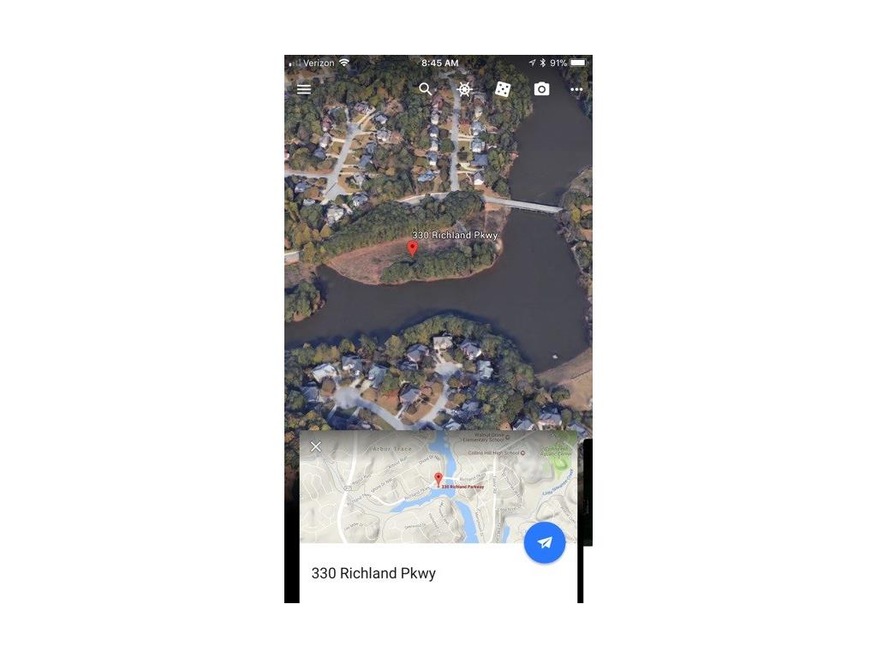The height and width of the screenshot is (658, 877).
Task: Open the search tool
Action: pyautogui.click(x=426, y=89)
